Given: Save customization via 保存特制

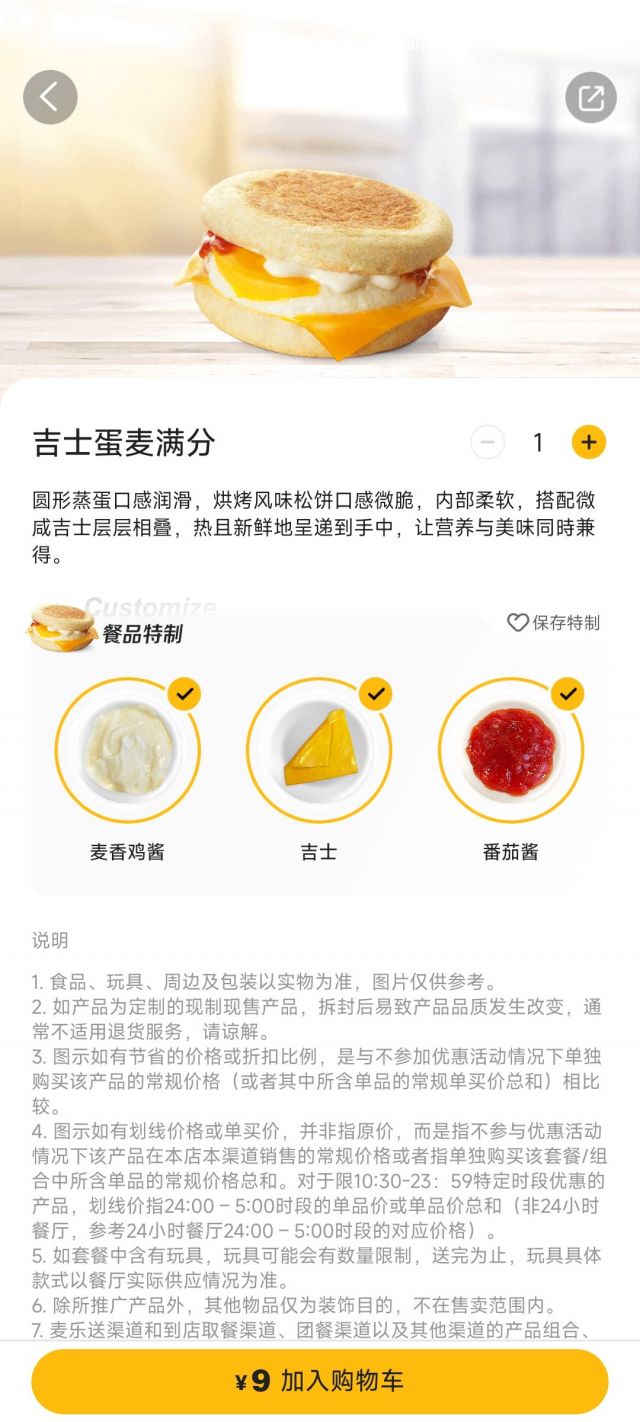Looking at the screenshot, I should [554, 623].
